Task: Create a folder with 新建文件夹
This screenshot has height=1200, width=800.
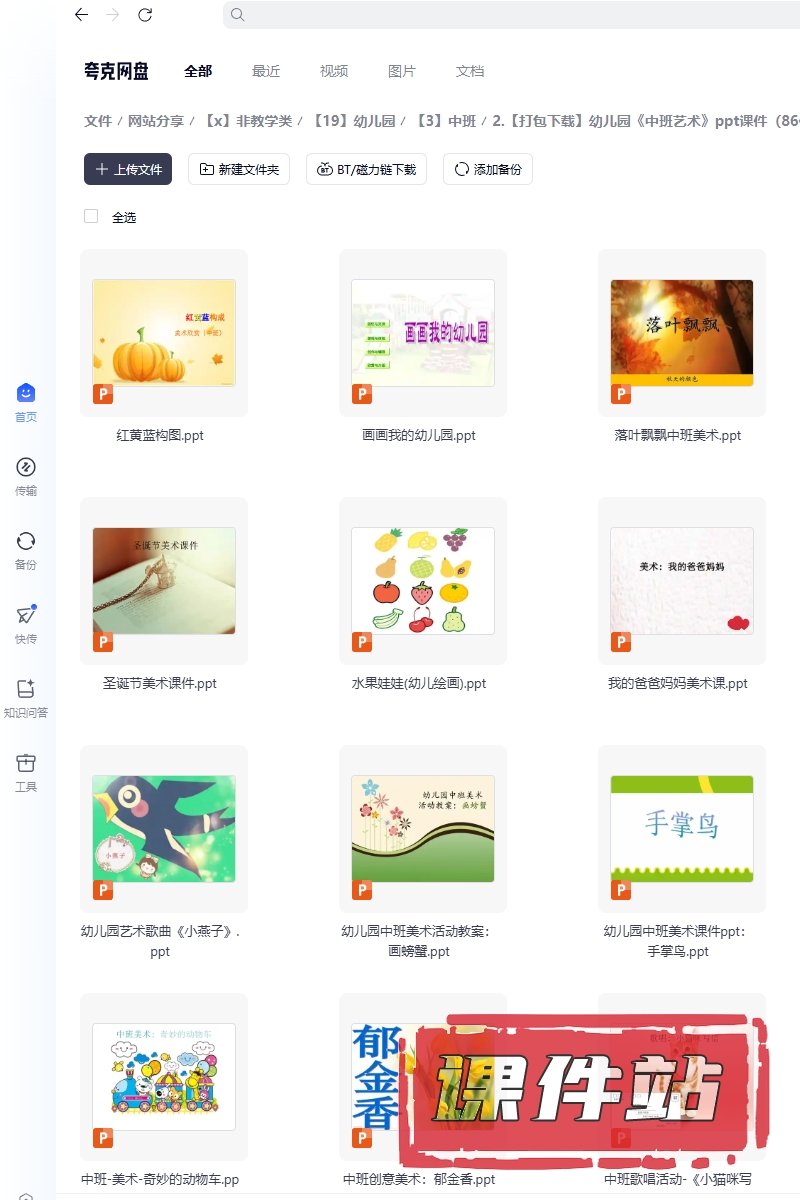Action: tap(239, 169)
